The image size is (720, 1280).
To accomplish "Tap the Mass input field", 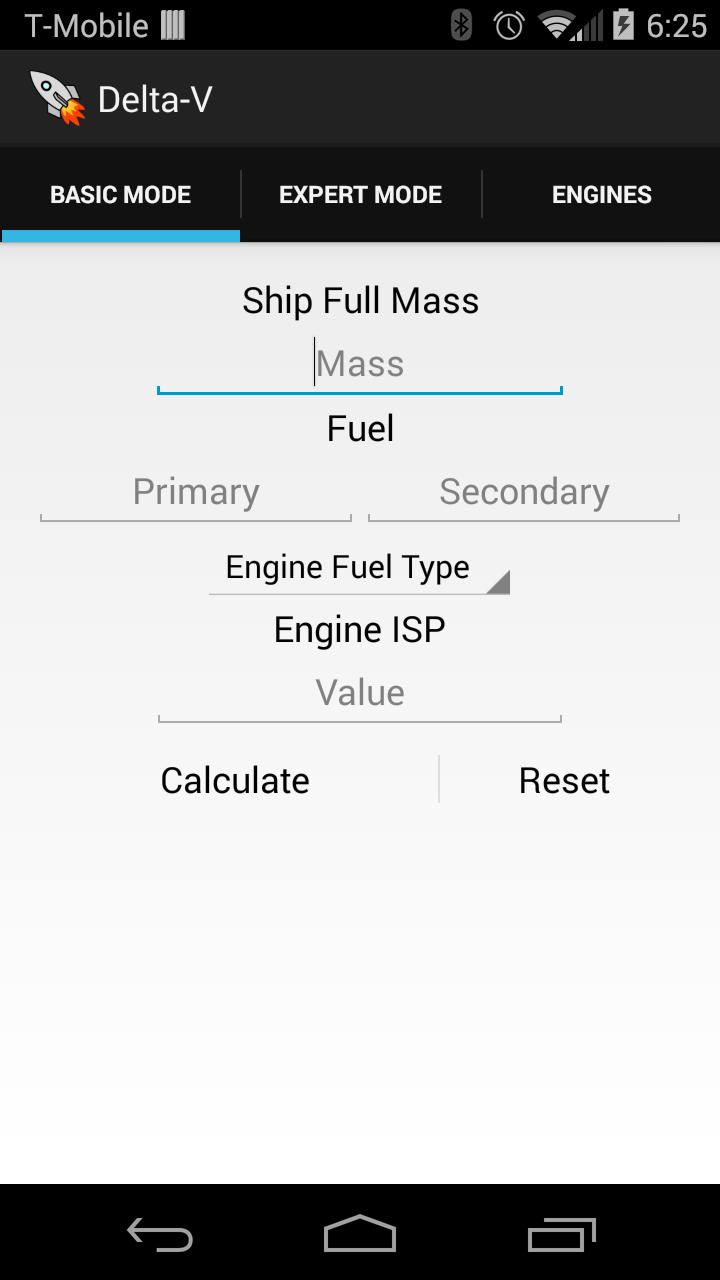I will click(x=360, y=363).
